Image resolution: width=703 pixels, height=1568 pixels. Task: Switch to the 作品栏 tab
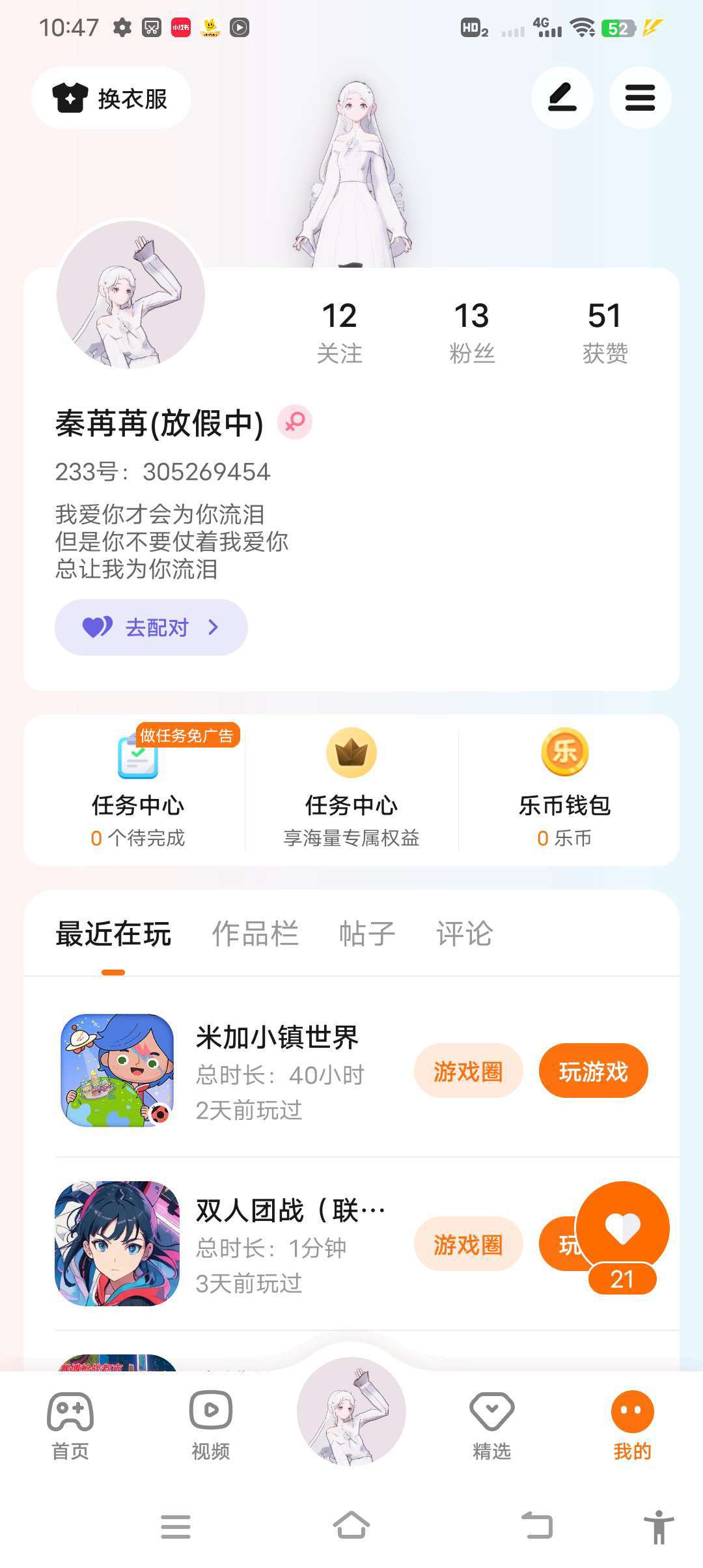pyautogui.click(x=255, y=934)
